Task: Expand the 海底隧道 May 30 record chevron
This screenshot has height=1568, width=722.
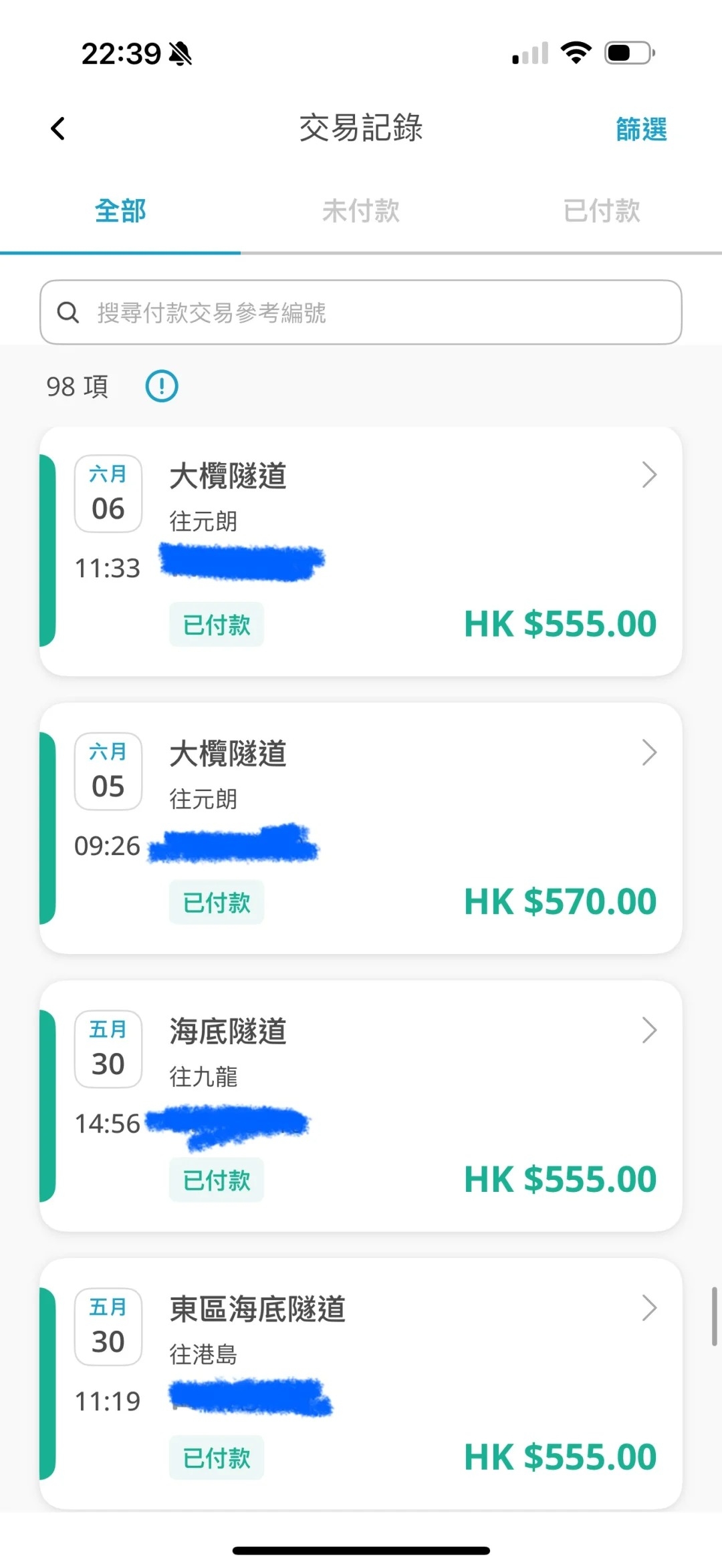Action: coord(649,1030)
